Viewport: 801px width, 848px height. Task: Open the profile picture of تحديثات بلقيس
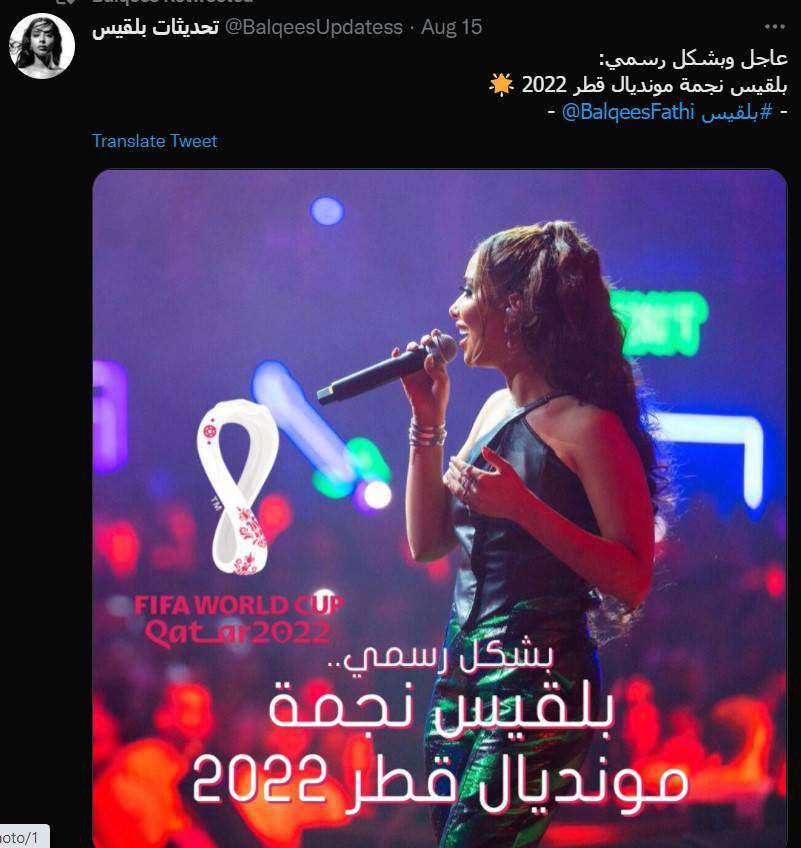click(x=41, y=46)
